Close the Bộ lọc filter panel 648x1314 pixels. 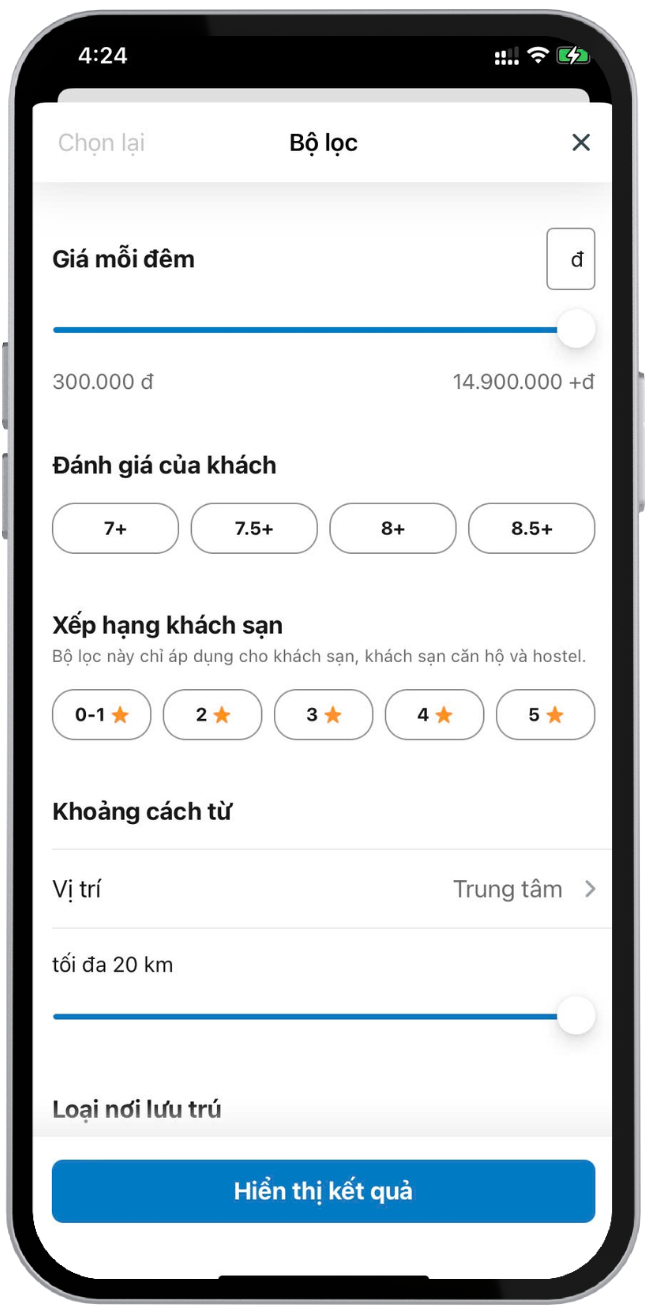coord(581,143)
